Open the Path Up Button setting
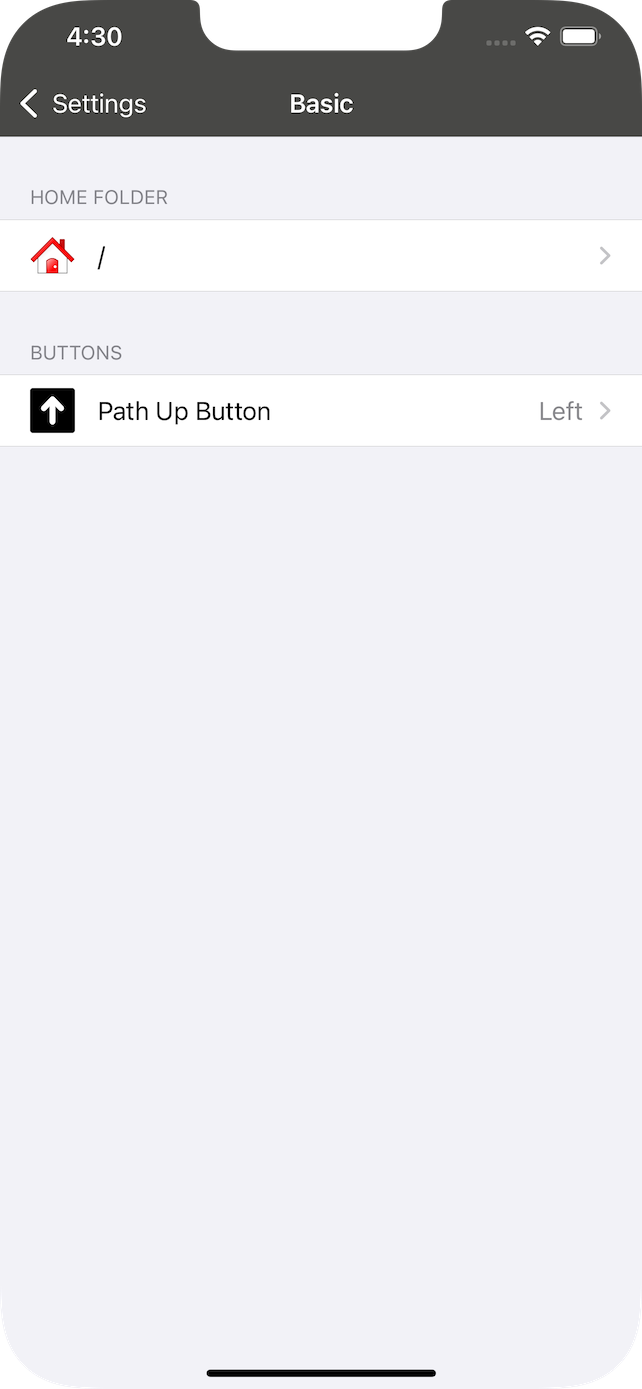Image resolution: width=642 pixels, height=1389 pixels. click(321, 411)
